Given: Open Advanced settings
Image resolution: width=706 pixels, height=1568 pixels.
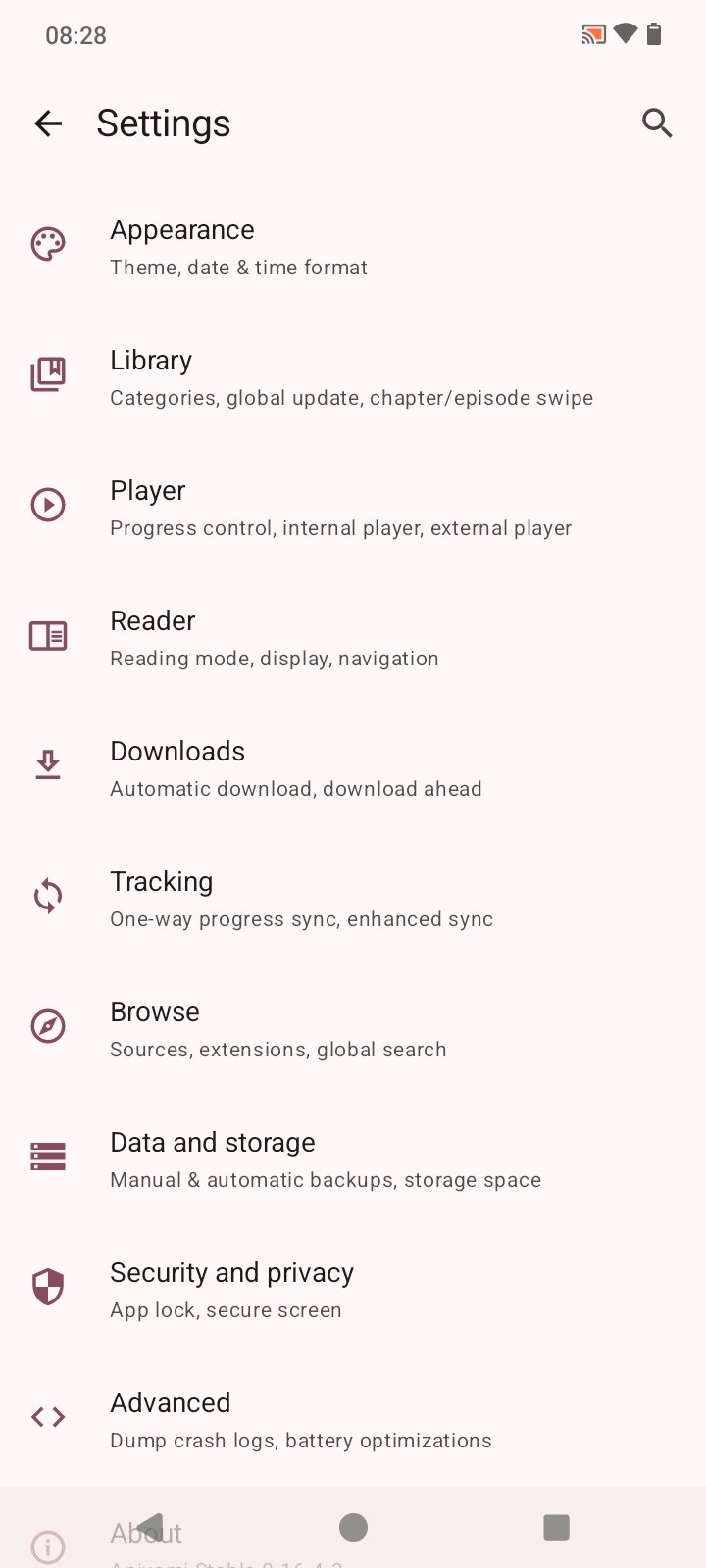Looking at the screenshot, I should point(353,1420).
